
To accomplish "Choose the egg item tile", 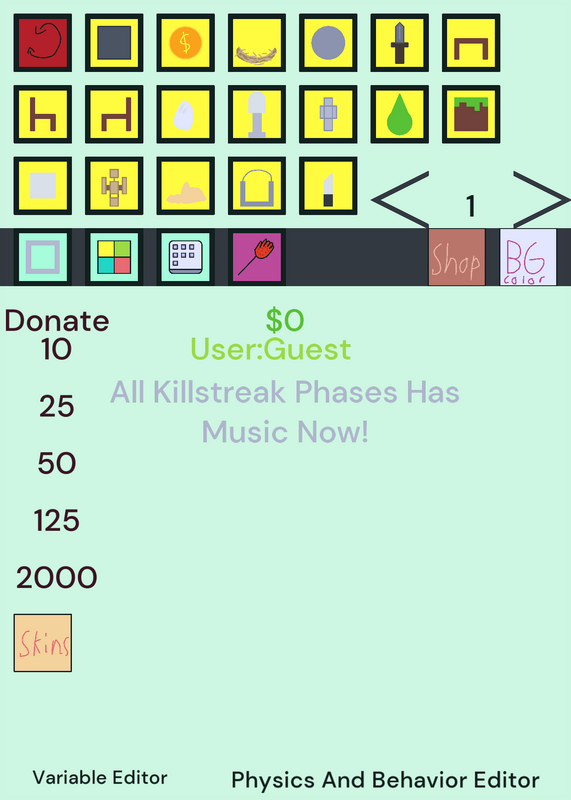I will [185, 114].
